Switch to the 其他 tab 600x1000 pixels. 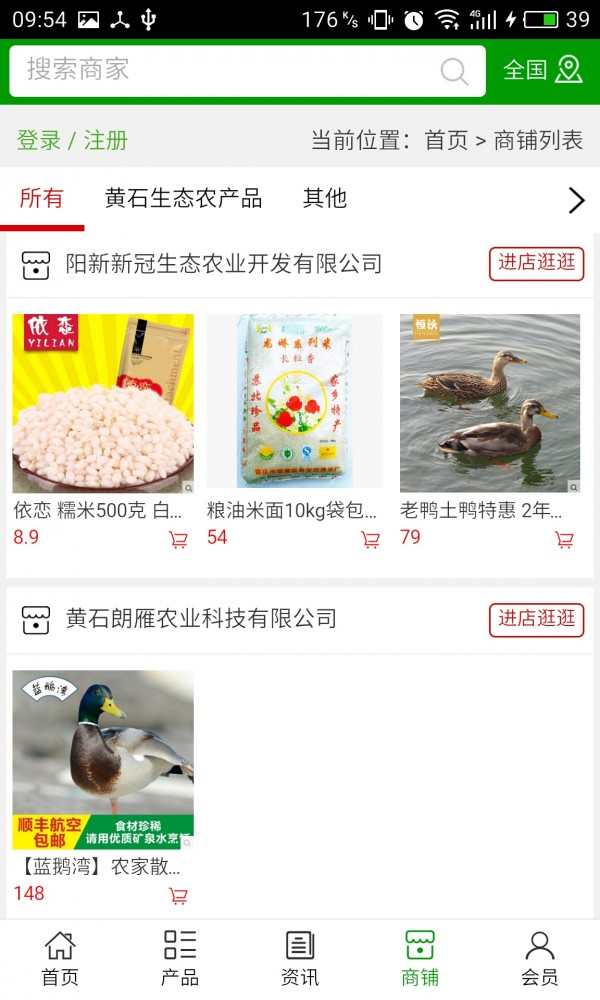pos(324,198)
